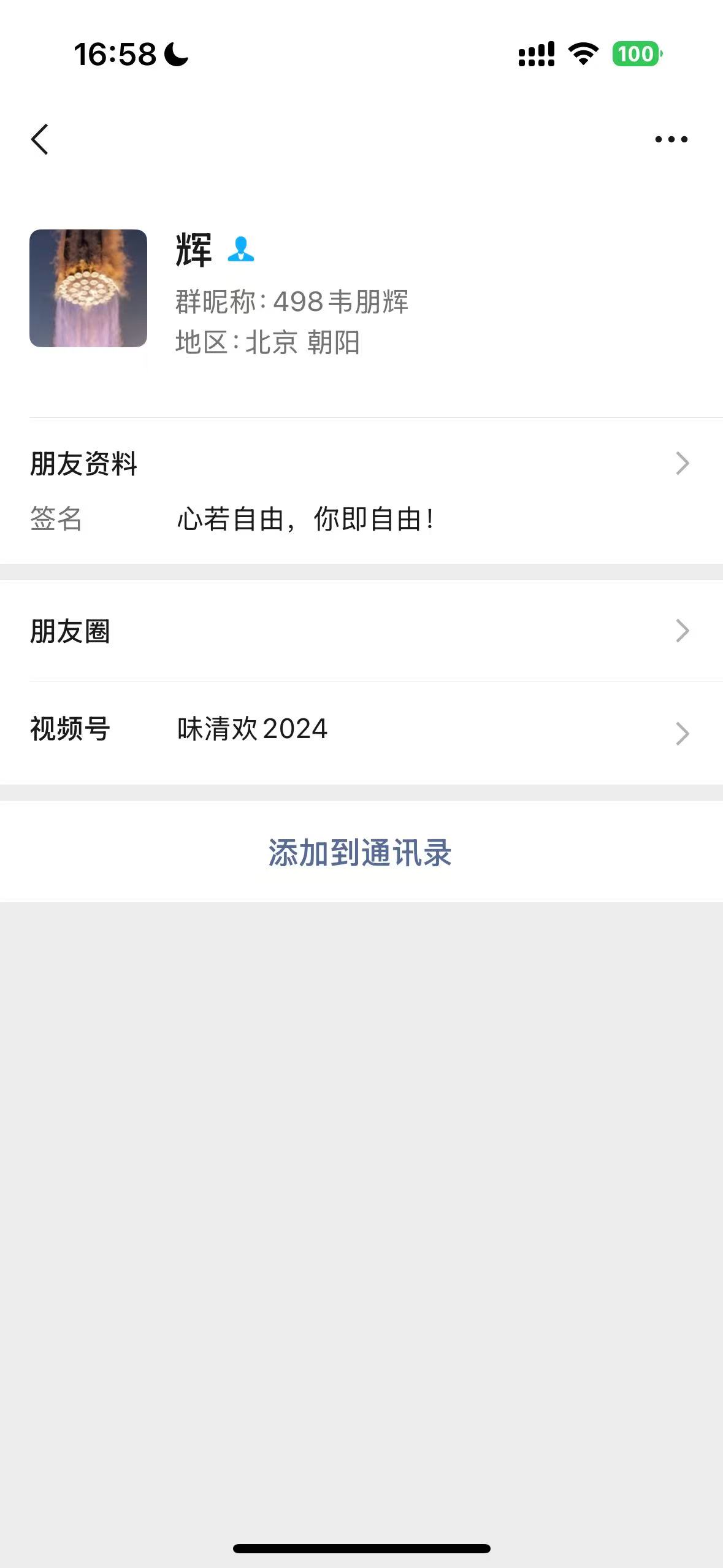This screenshot has width=723, height=1568.
Task: View the rocket profile avatar
Action: click(x=88, y=288)
